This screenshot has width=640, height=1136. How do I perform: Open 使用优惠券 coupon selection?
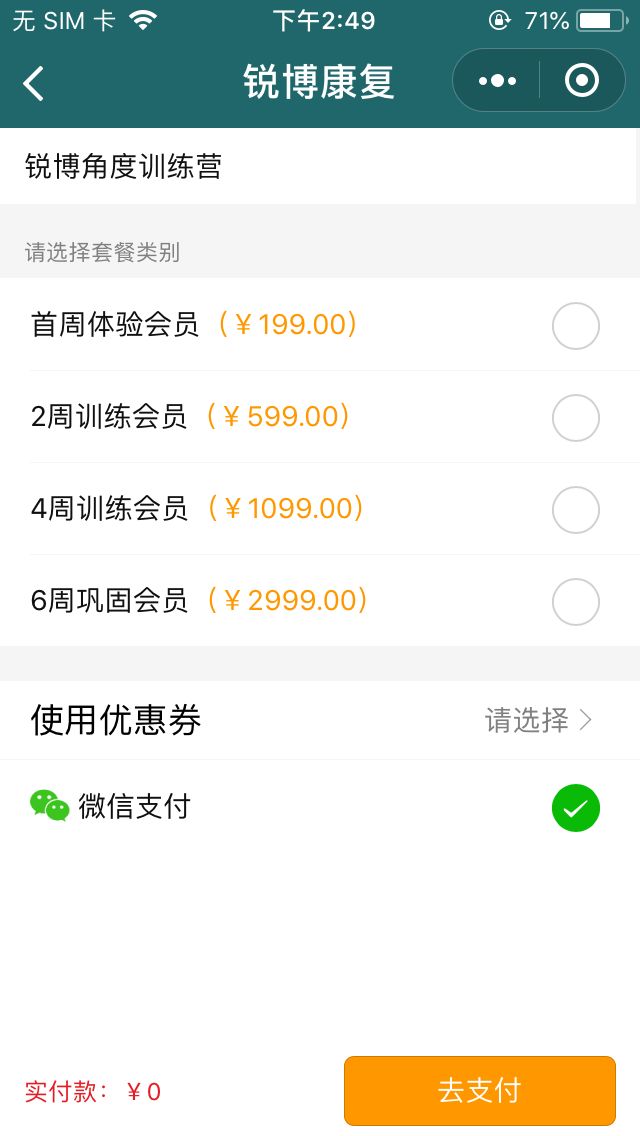pos(538,720)
